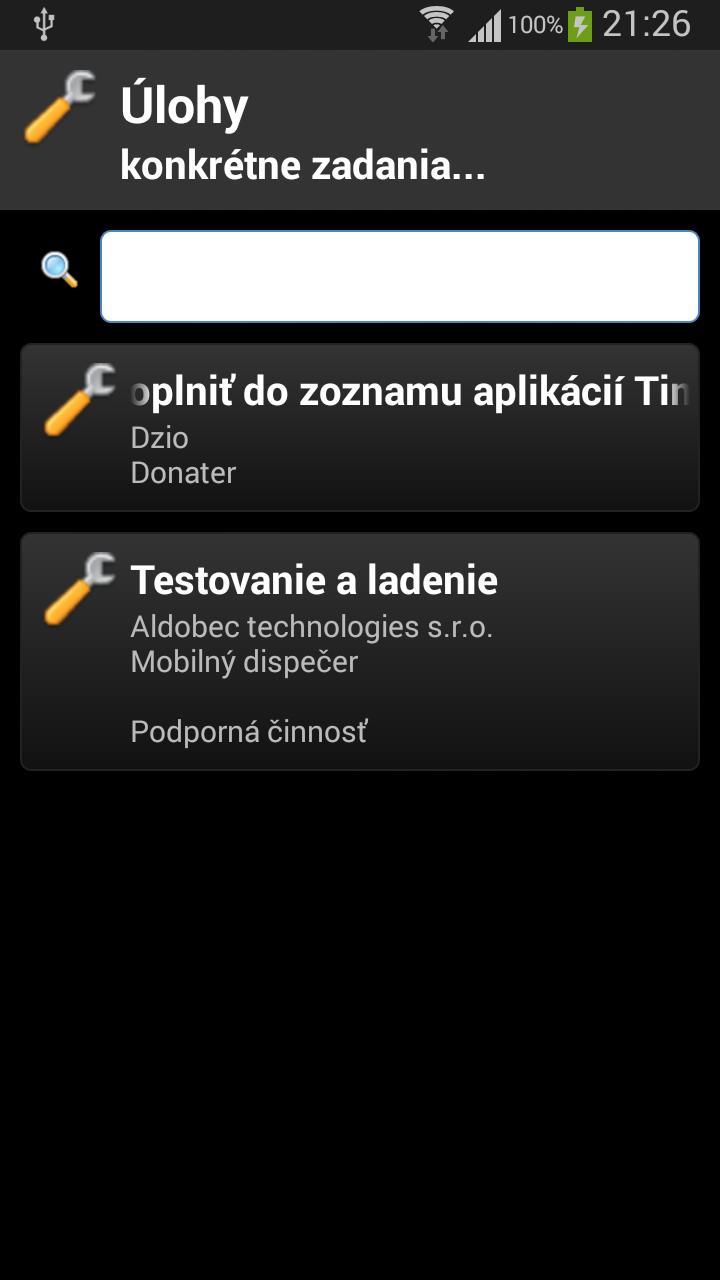This screenshot has width=720, height=1280.
Task: Tap the Úlohy title text
Action: point(184,104)
